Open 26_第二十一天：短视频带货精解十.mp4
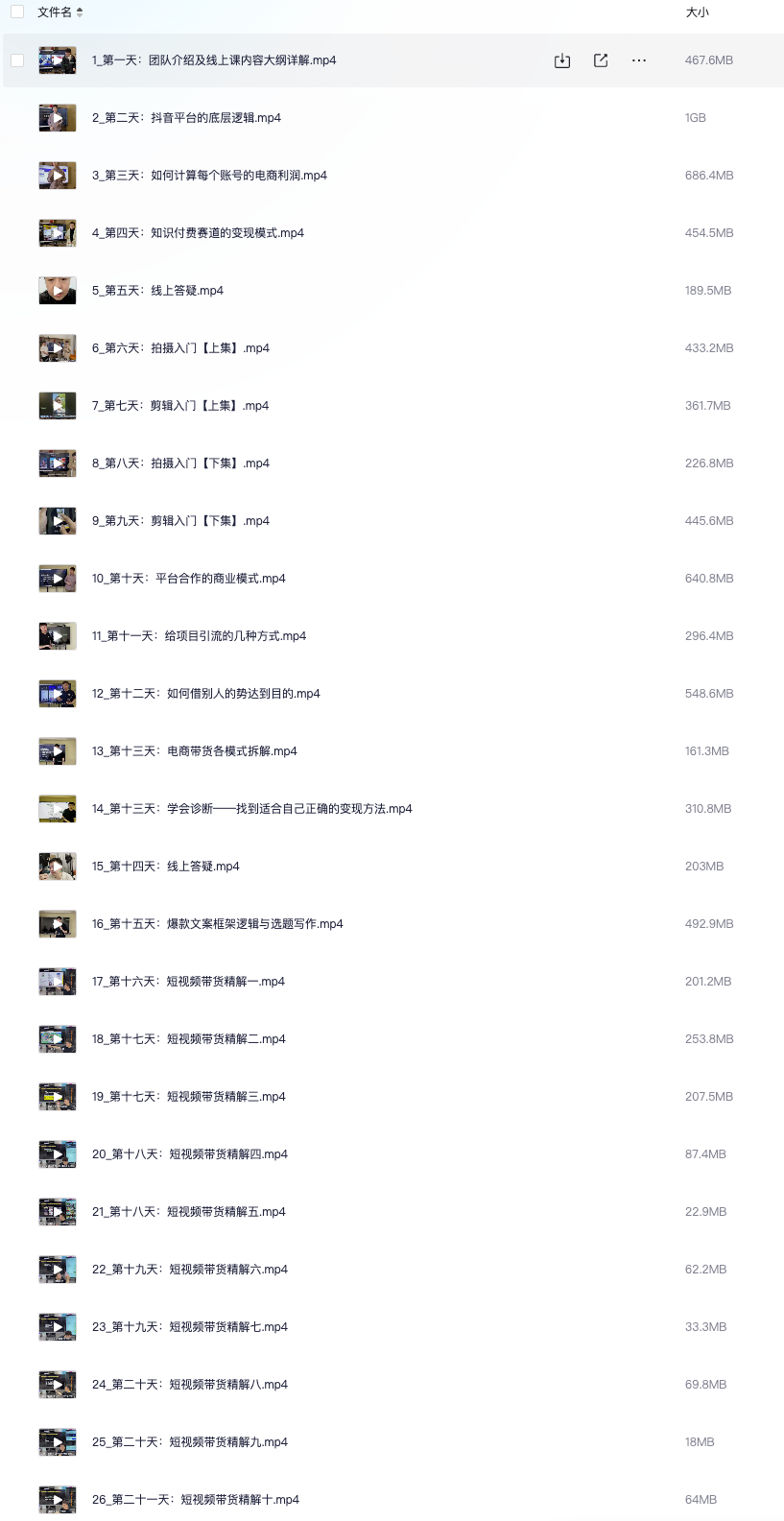Image resolution: width=784 pixels, height=1521 pixels. point(195,1500)
